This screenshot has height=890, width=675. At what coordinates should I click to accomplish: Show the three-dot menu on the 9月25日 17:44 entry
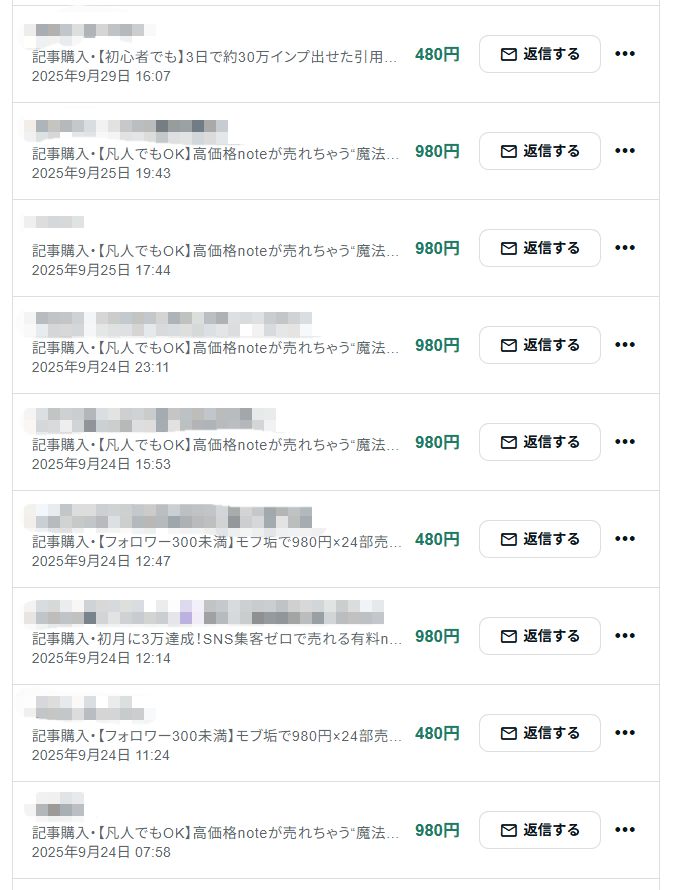625,248
